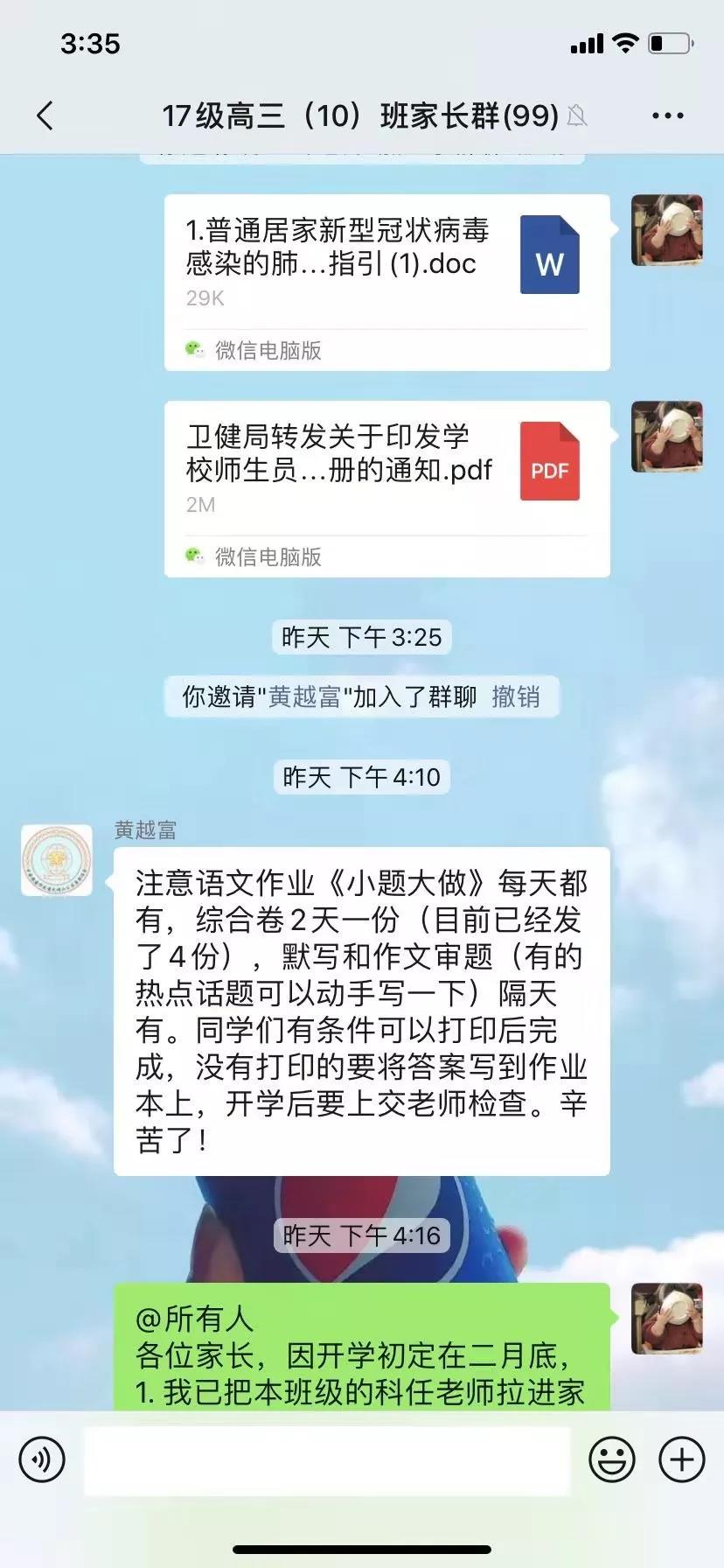Go back from the group chat
The width and height of the screenshot is (724, 1568).
click(x=45, y=115)
